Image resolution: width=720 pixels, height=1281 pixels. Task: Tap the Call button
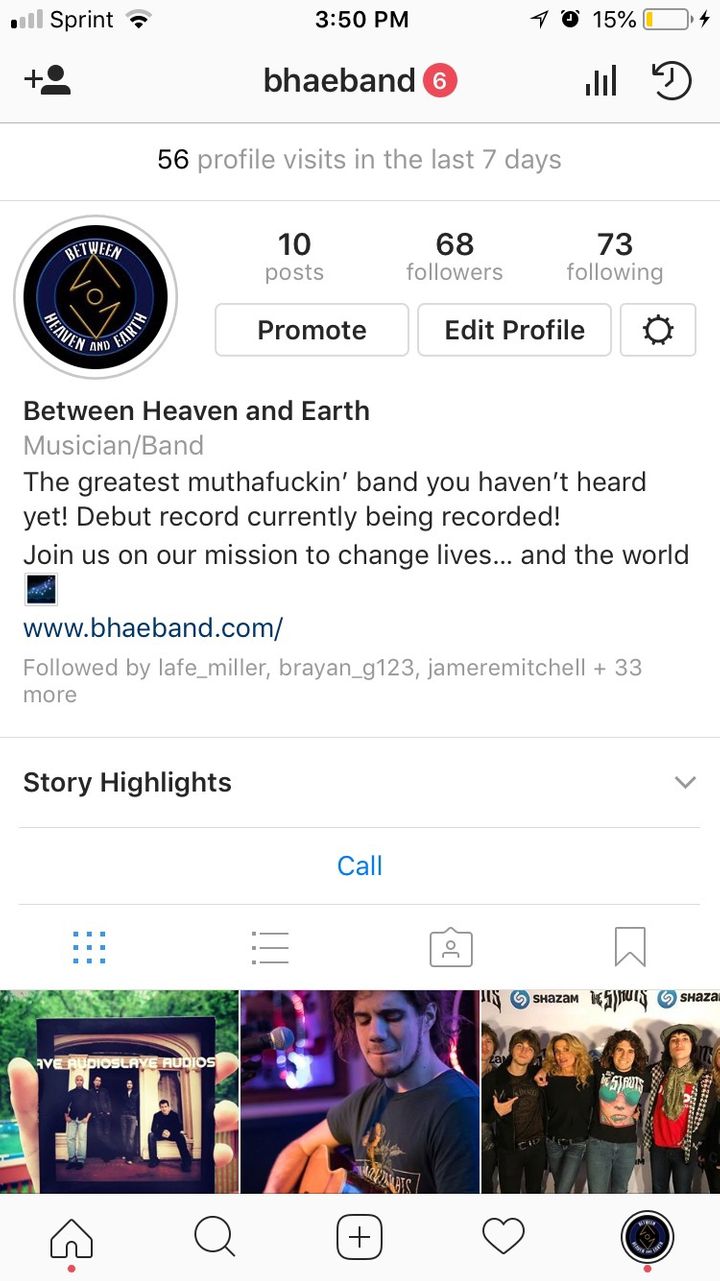pos(359,866)
